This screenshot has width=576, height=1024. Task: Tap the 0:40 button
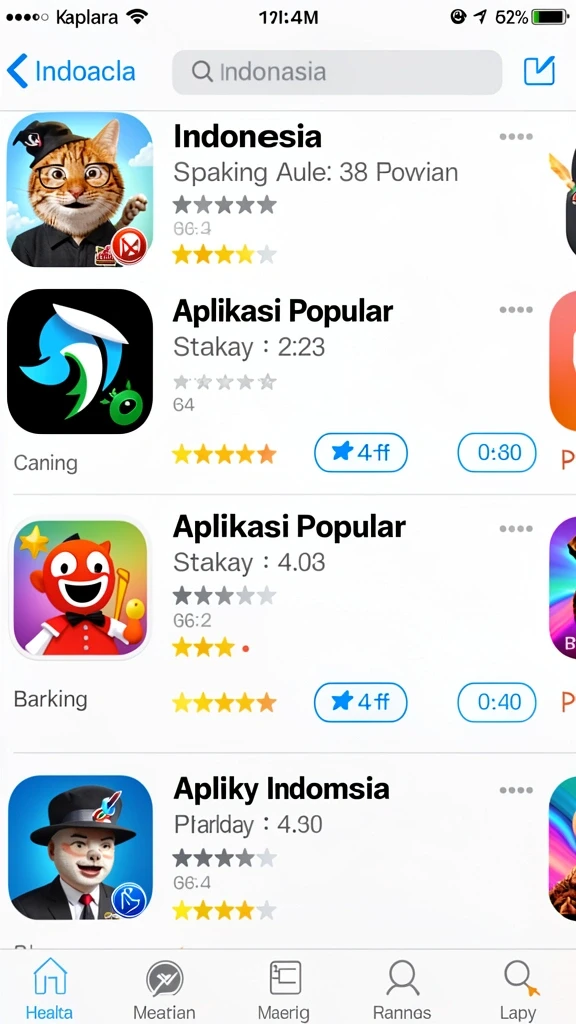coord(497,702)
